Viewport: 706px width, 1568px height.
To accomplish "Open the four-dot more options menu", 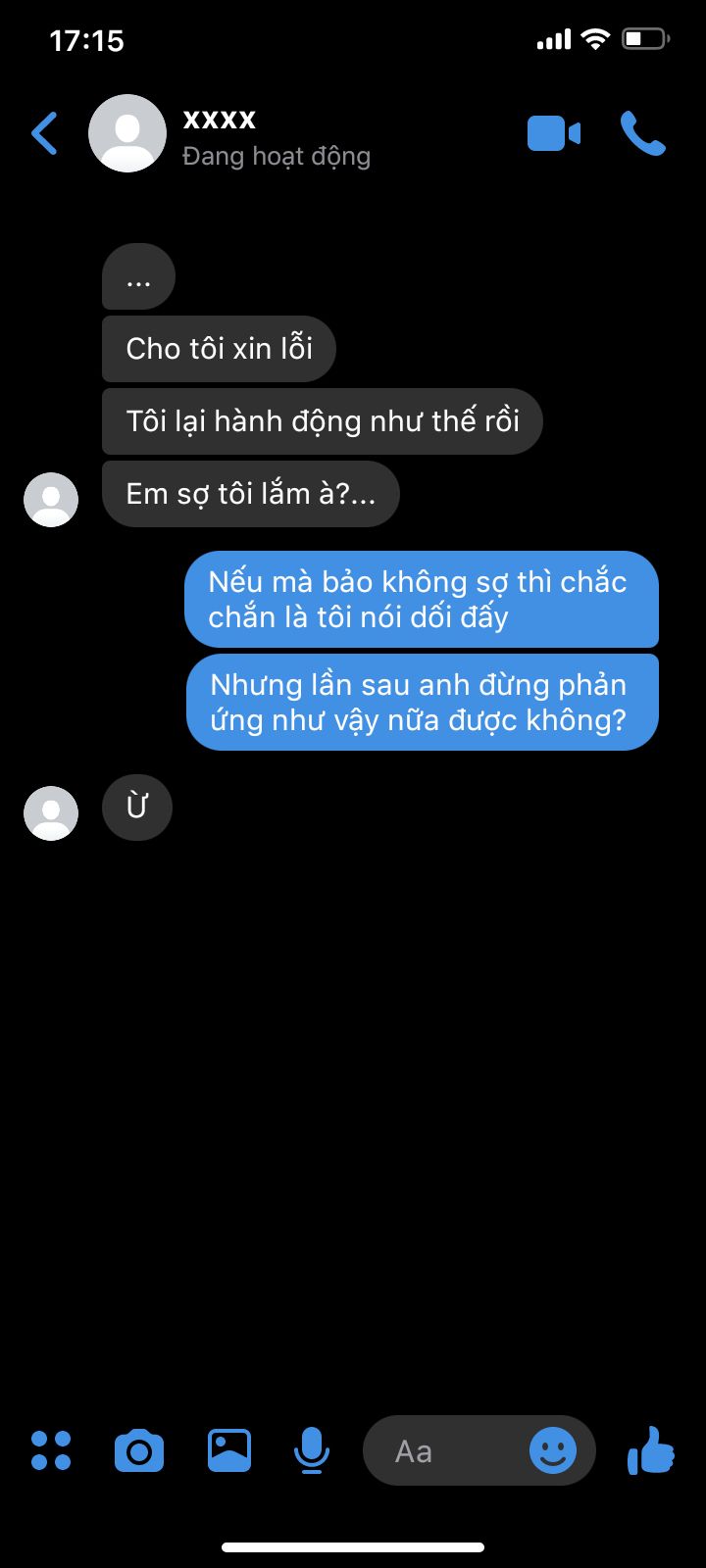I will pos(51,1450).
